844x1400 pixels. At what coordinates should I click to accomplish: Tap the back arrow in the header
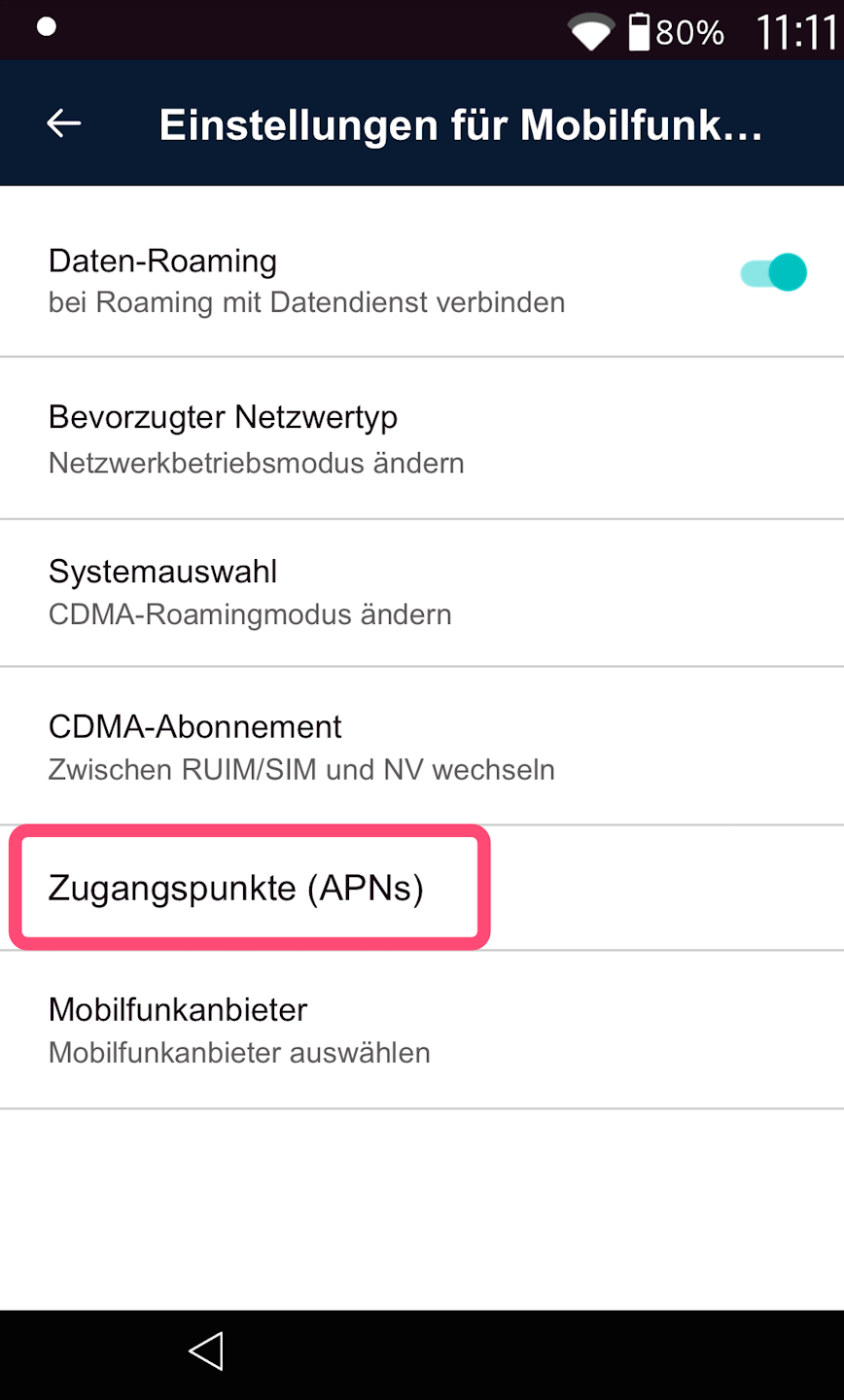pos(64,123)
